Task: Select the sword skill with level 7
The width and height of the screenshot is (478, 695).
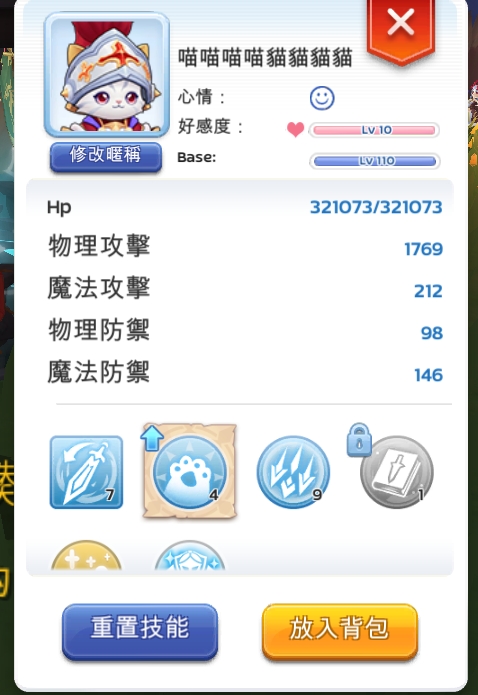Action: 86,472
